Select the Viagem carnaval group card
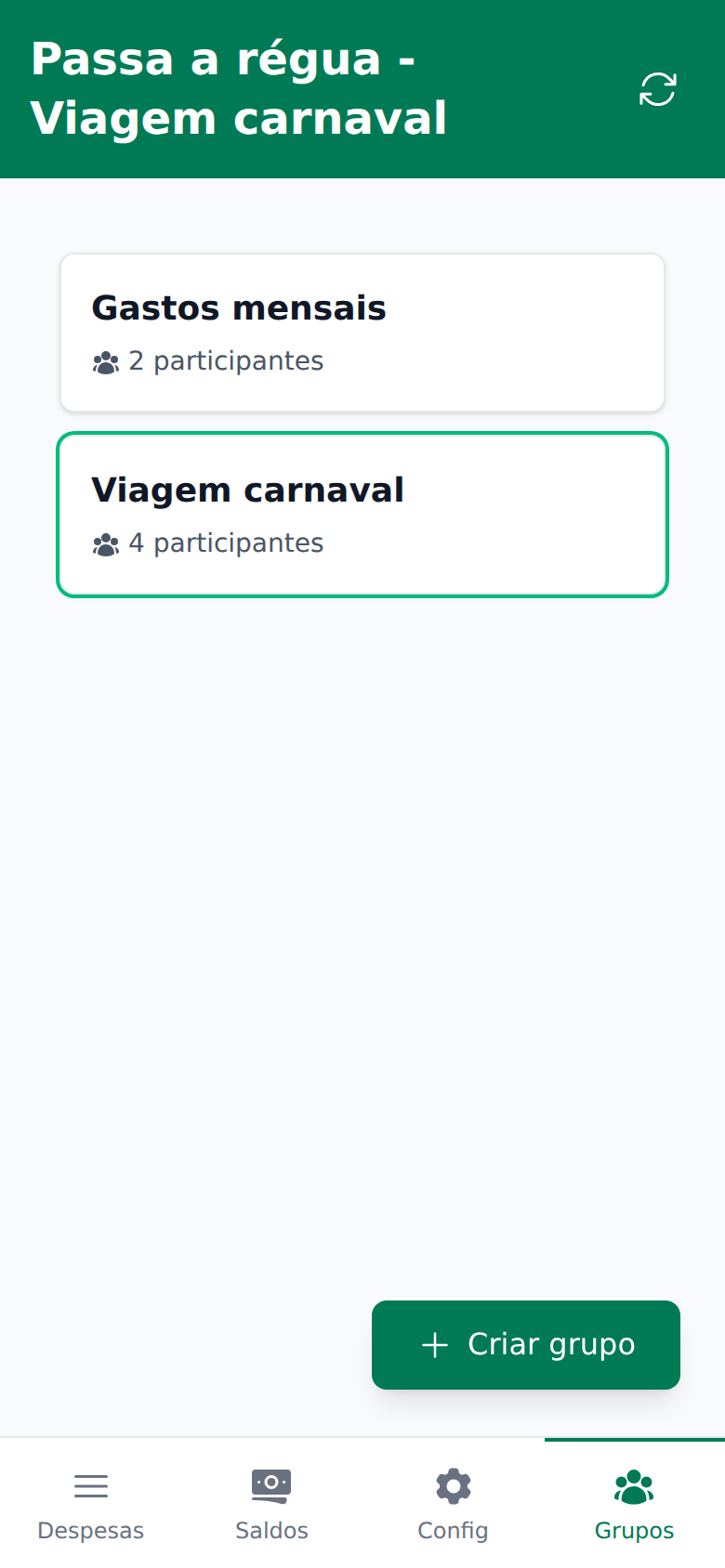Viewport: 725px width, 1568px height. 362,514
